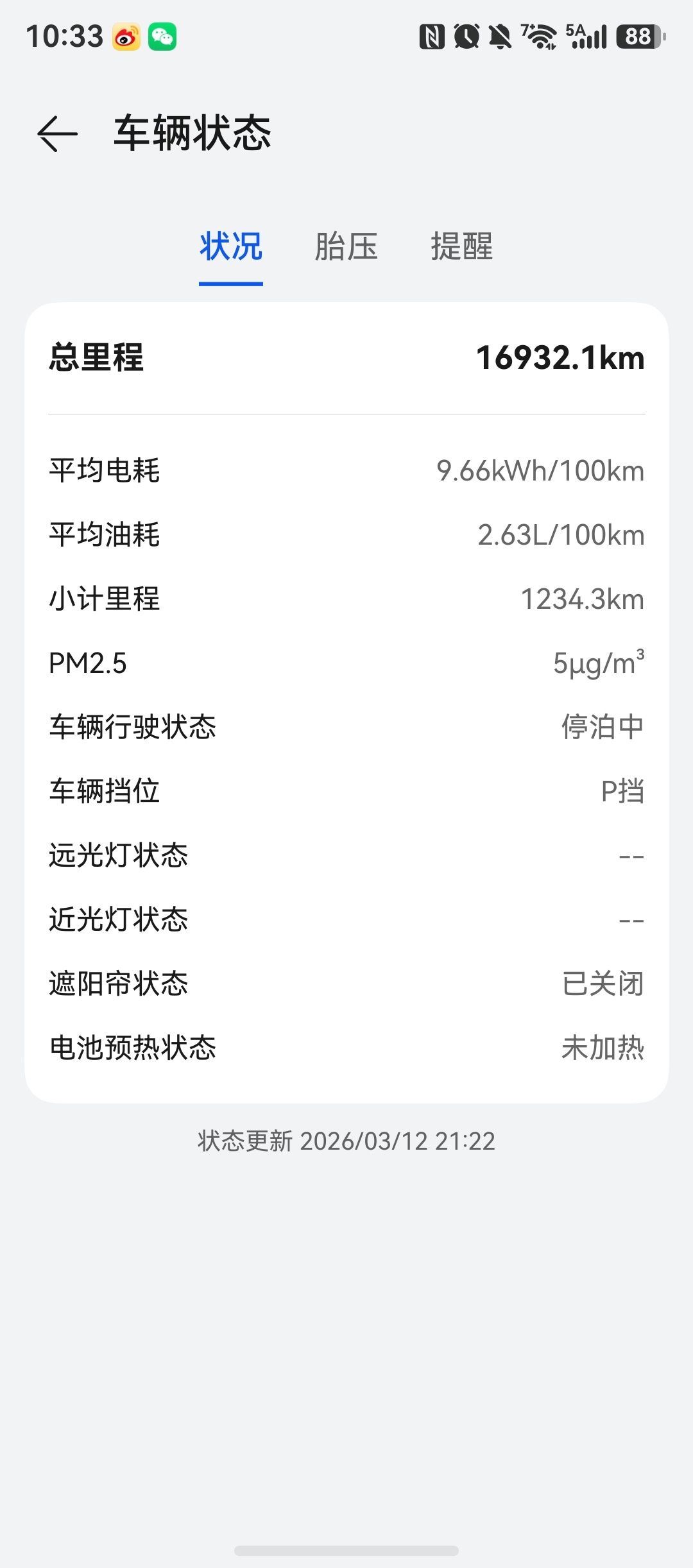Tap the battery indicator showing 88
693x1568 pixels.
click(637, 37)
